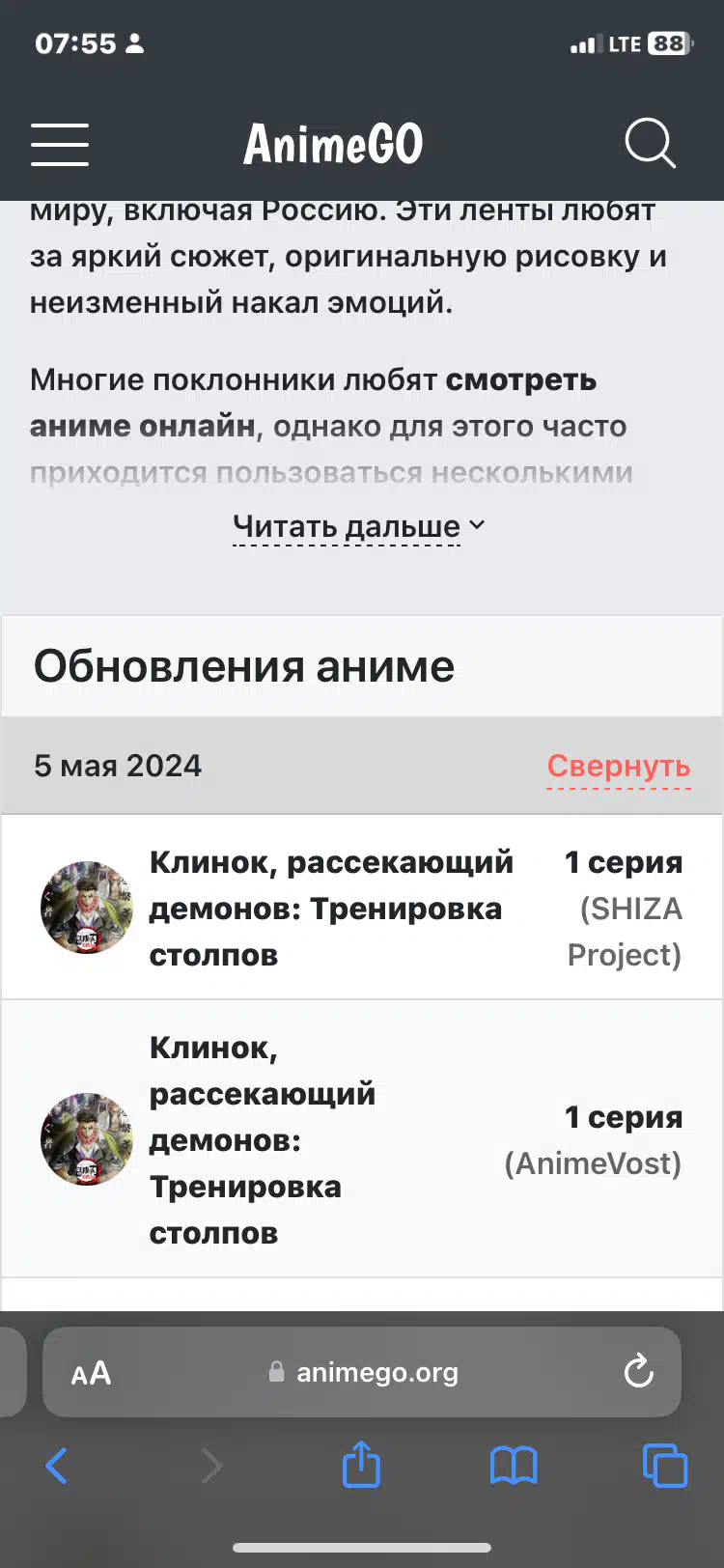Open the hamburger menu
This screenshot has height=1568, width=724.
point(60,145)
